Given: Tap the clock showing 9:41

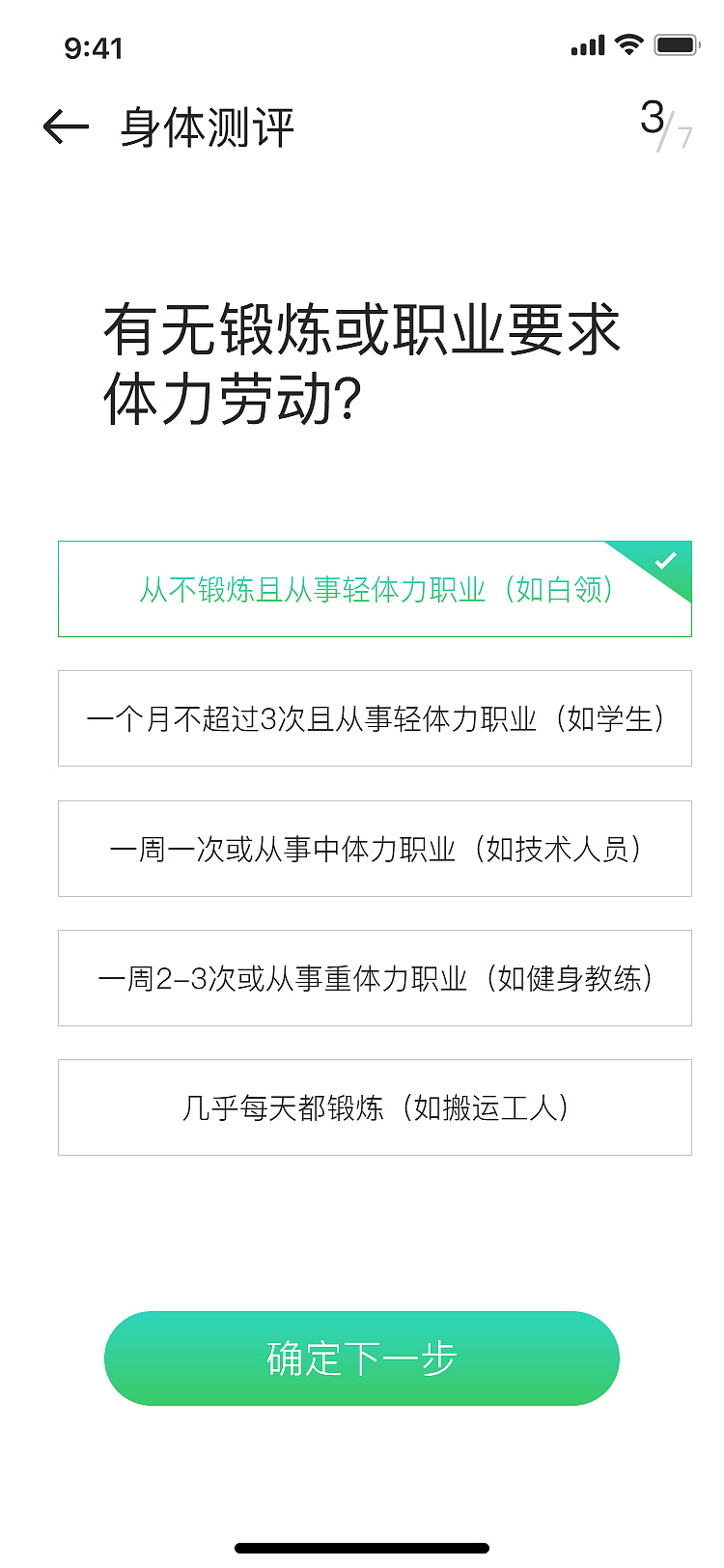Looking at the screenshot, I should (94, 44).
